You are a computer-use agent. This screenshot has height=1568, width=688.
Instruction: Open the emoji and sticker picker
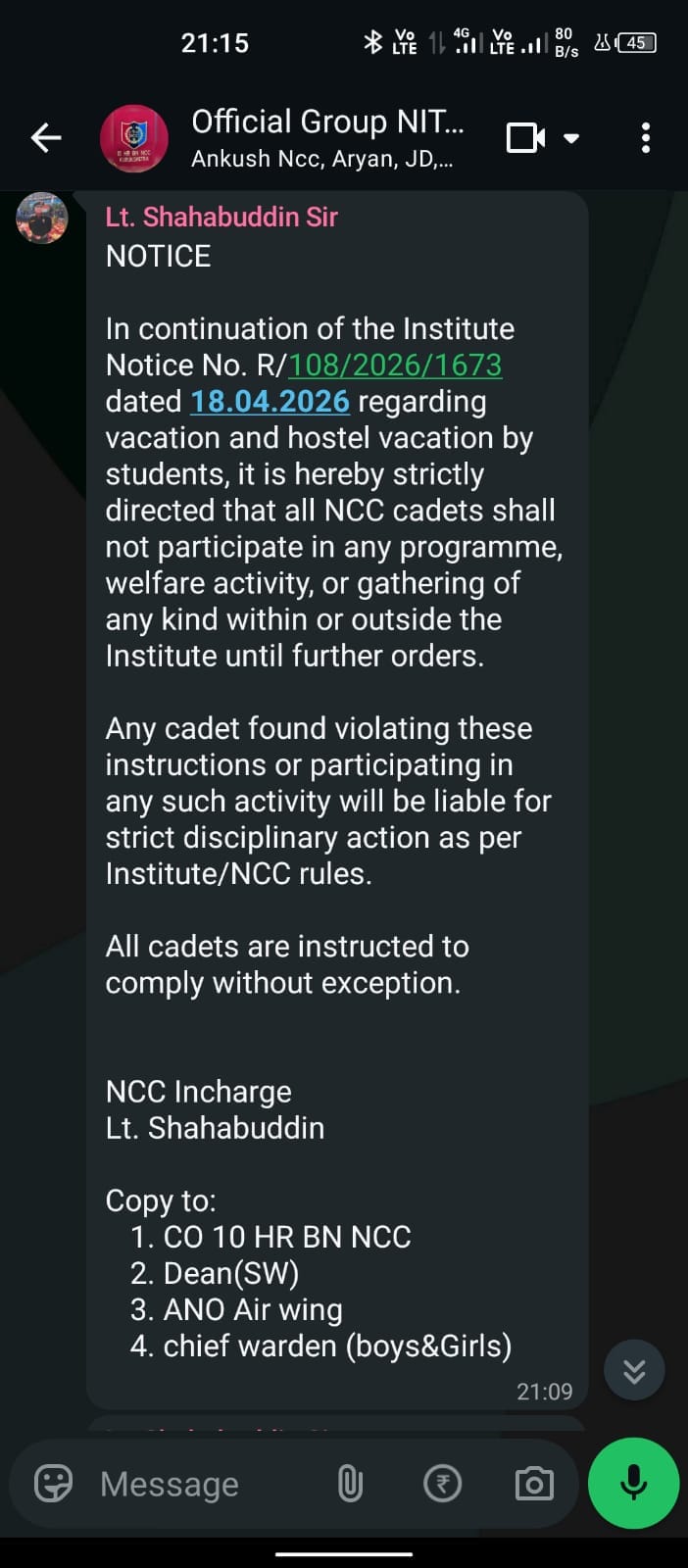click(53, 1484)
